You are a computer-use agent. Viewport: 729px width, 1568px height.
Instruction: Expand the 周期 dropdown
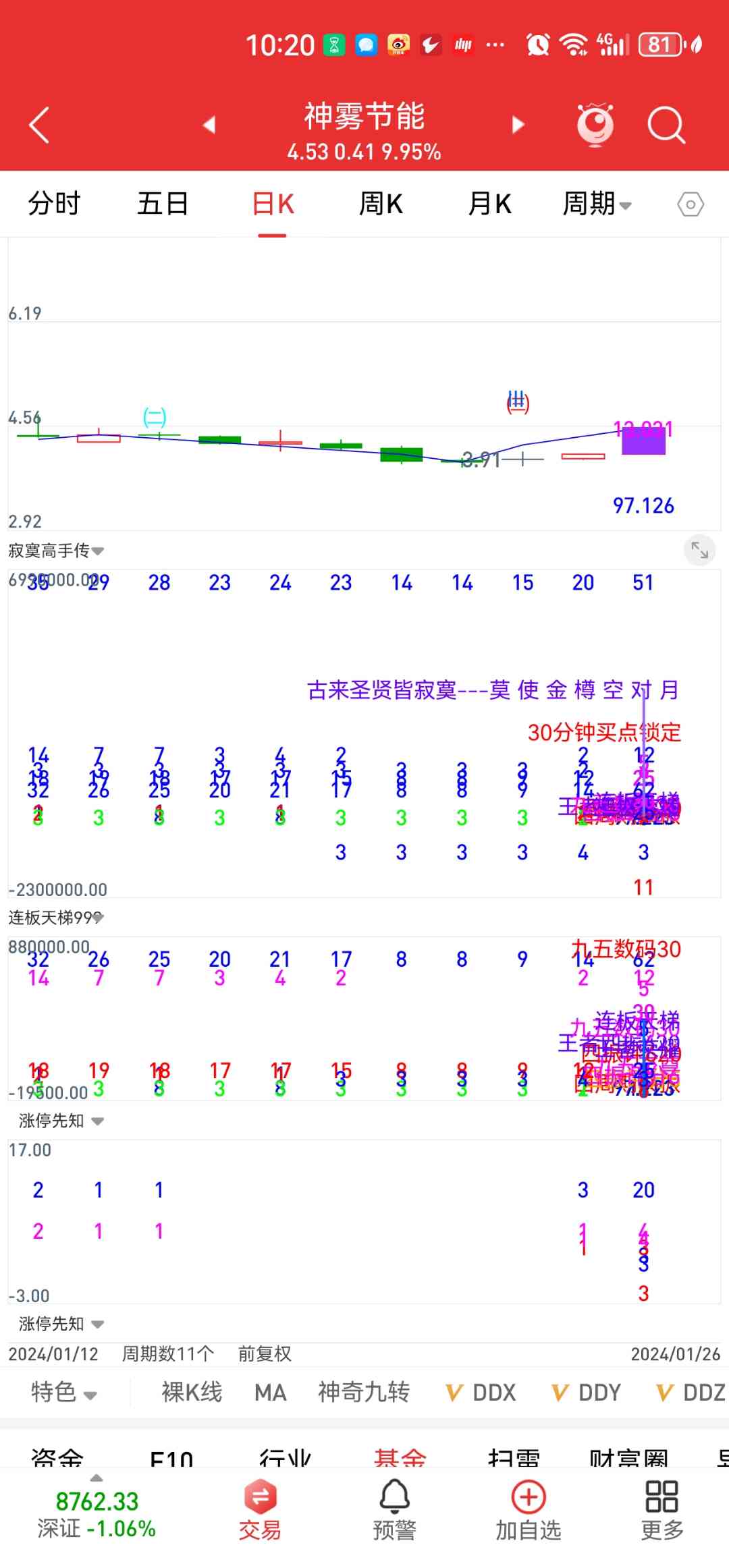(597, 204)
